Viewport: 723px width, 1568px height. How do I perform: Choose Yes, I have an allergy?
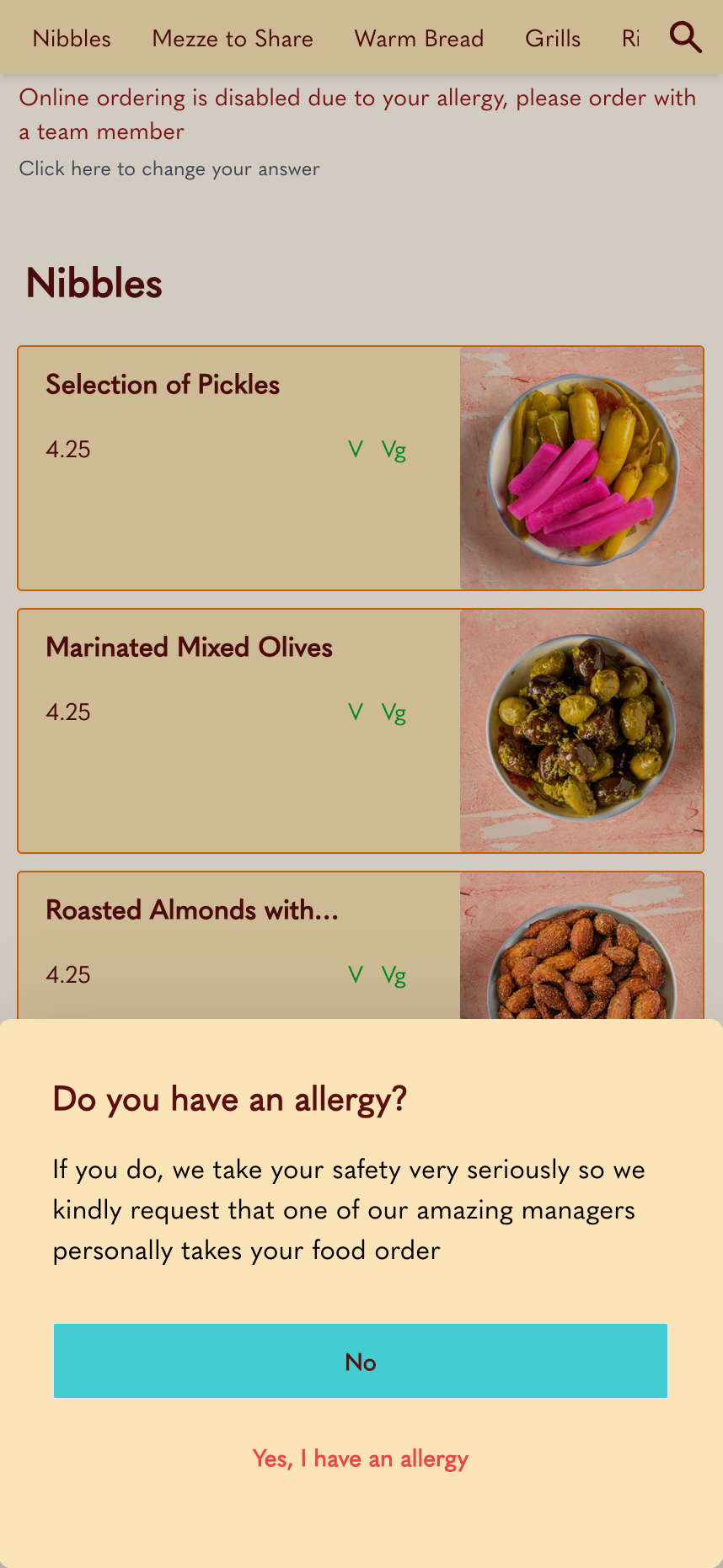point(361,1459)
